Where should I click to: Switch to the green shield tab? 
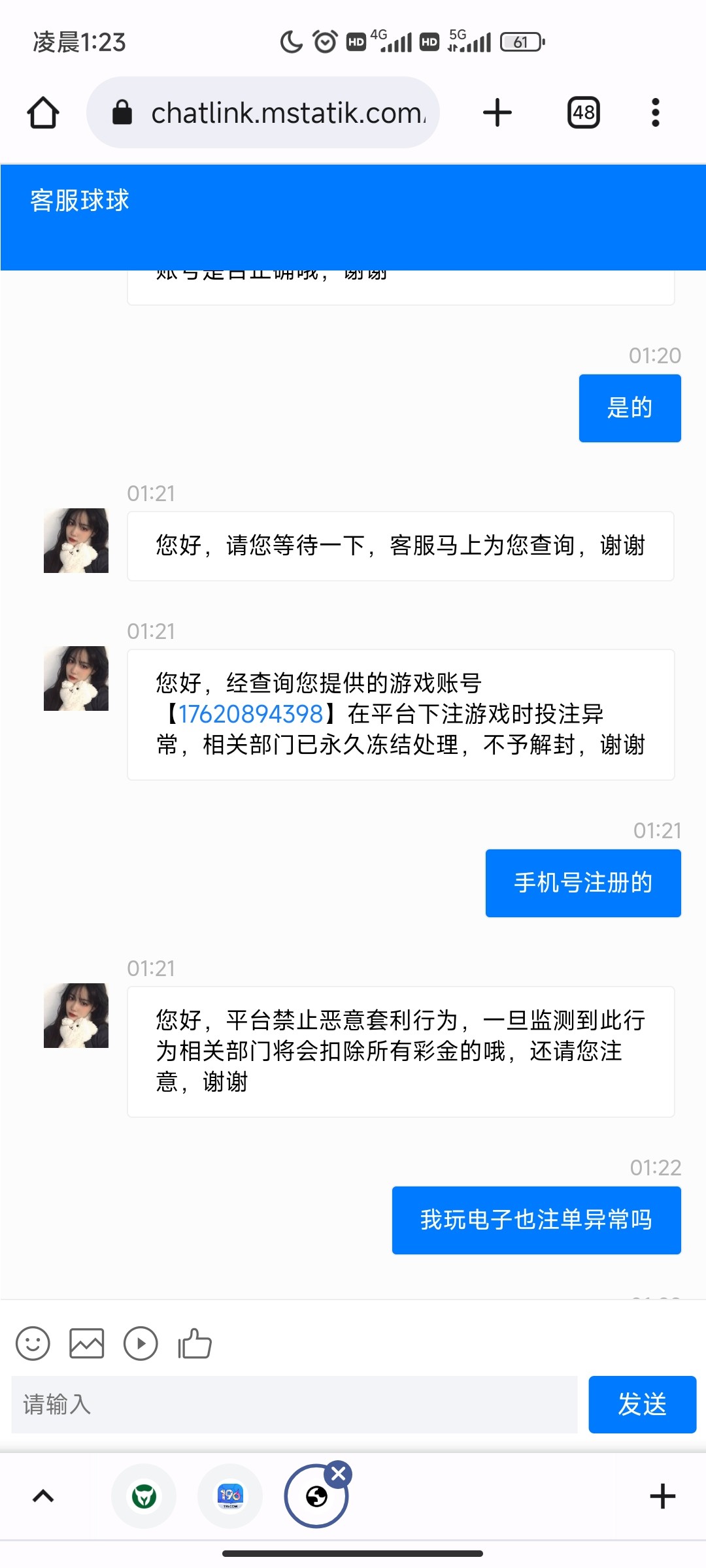tap(144, 1496)
